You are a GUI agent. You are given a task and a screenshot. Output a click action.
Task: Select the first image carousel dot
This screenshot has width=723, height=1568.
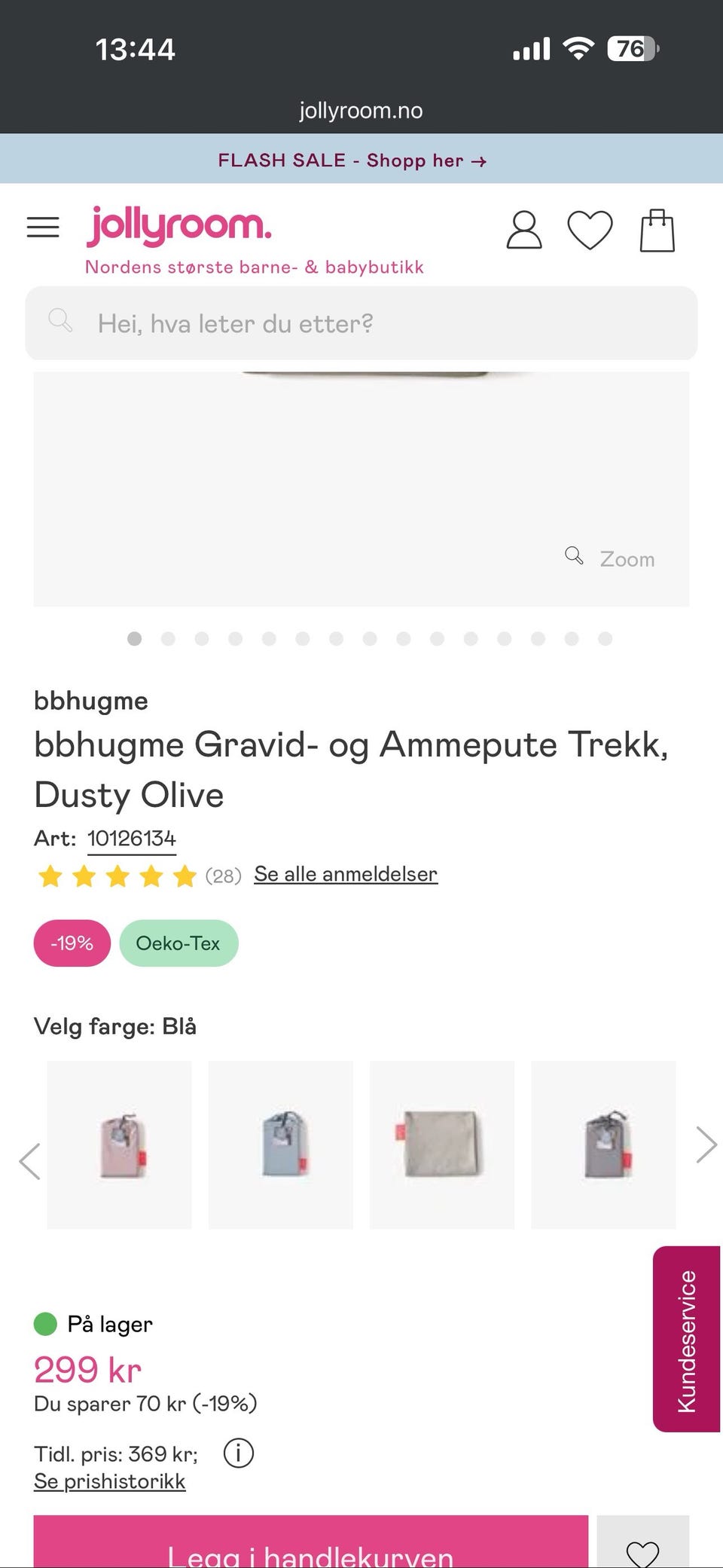(x=134, y=638)
